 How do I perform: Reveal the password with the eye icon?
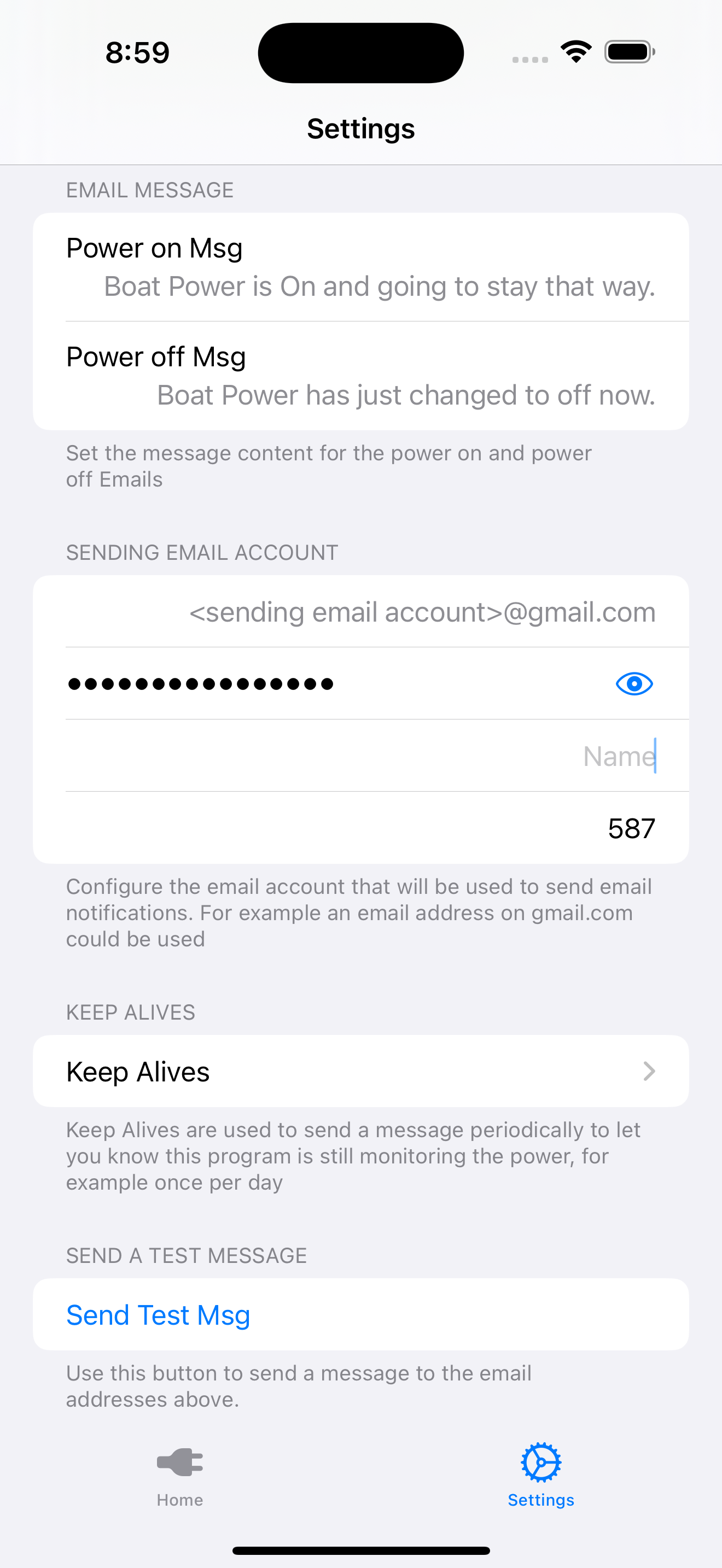(x=634, y=683)
